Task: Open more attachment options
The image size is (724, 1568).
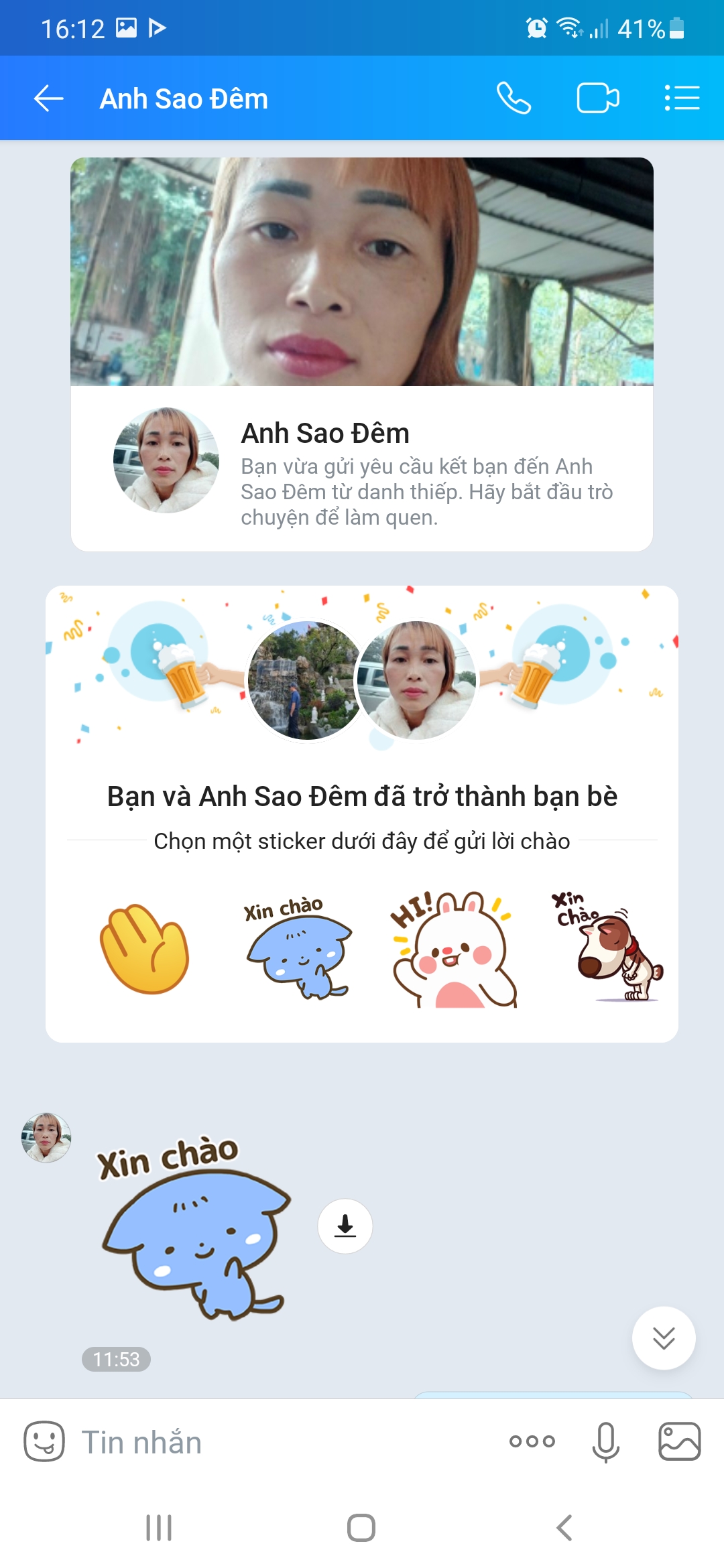Action: (x=532, y=1441)
